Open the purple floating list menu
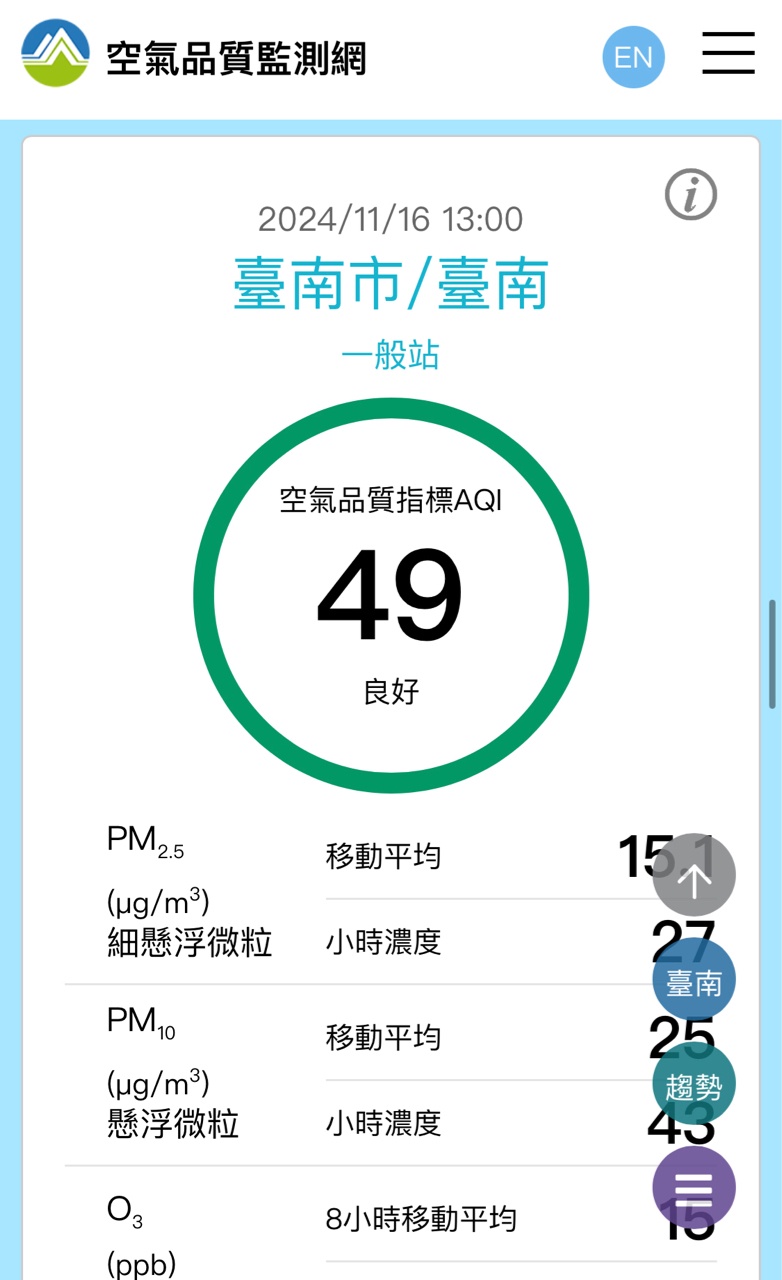The width and height of the screenshot is (782, 1280). click(694, 1188)
